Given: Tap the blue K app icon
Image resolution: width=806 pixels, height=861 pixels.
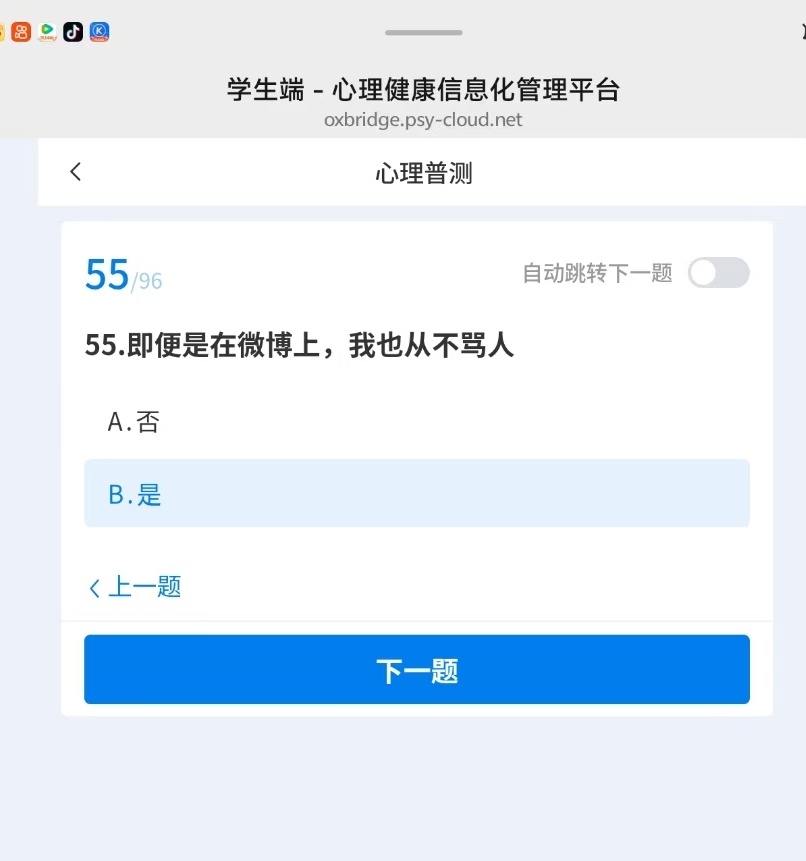Looking at the screenshot, I should 97,31.
